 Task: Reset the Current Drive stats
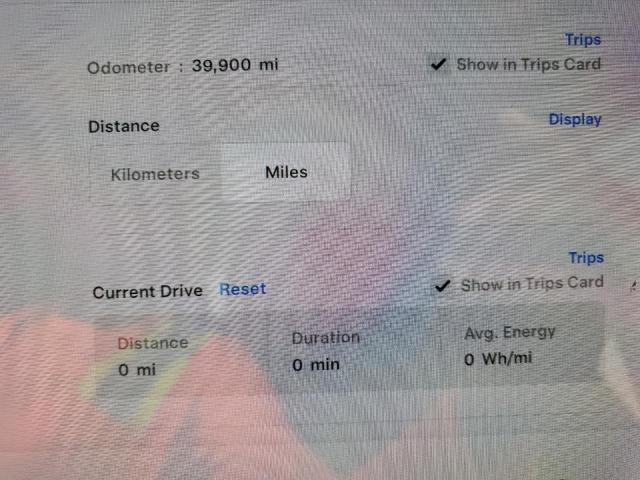coord(243,289)
